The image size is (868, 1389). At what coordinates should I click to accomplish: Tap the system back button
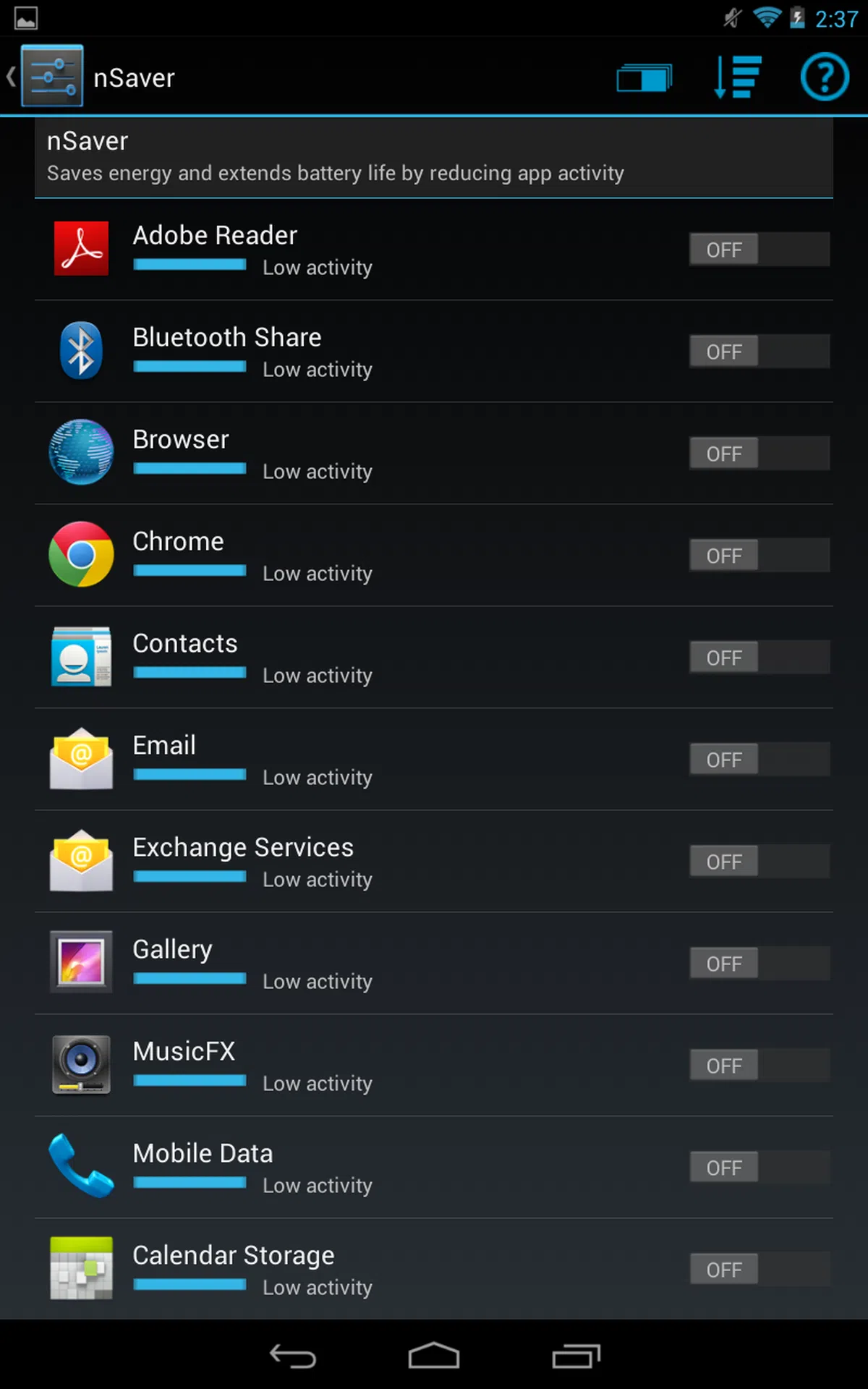[292, 1356]
